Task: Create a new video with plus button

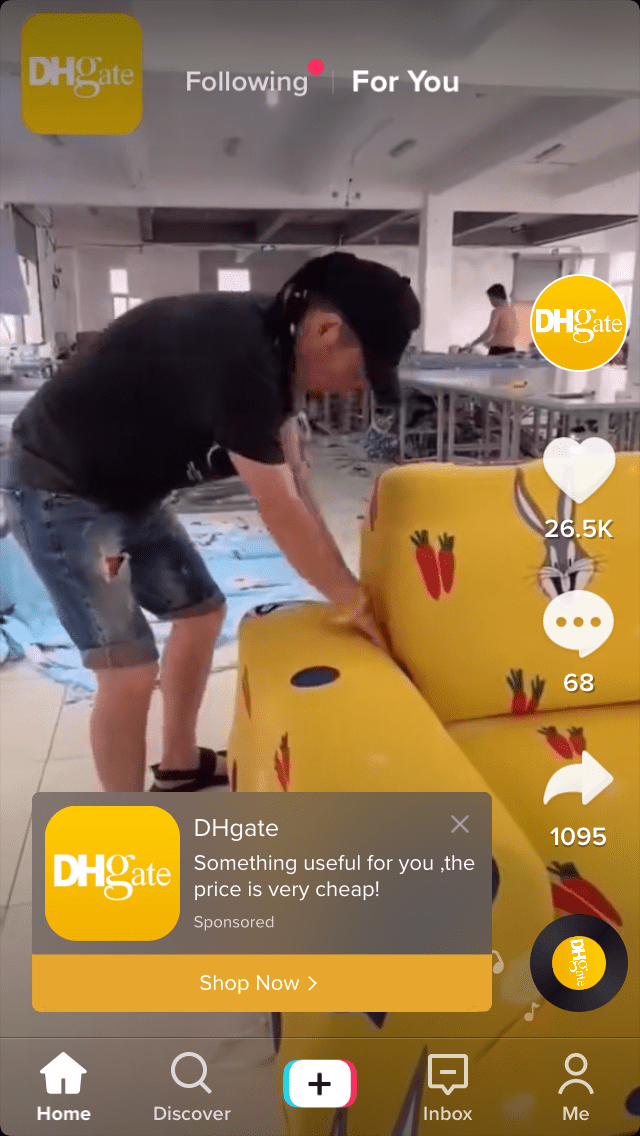Action: point(320,1083)
